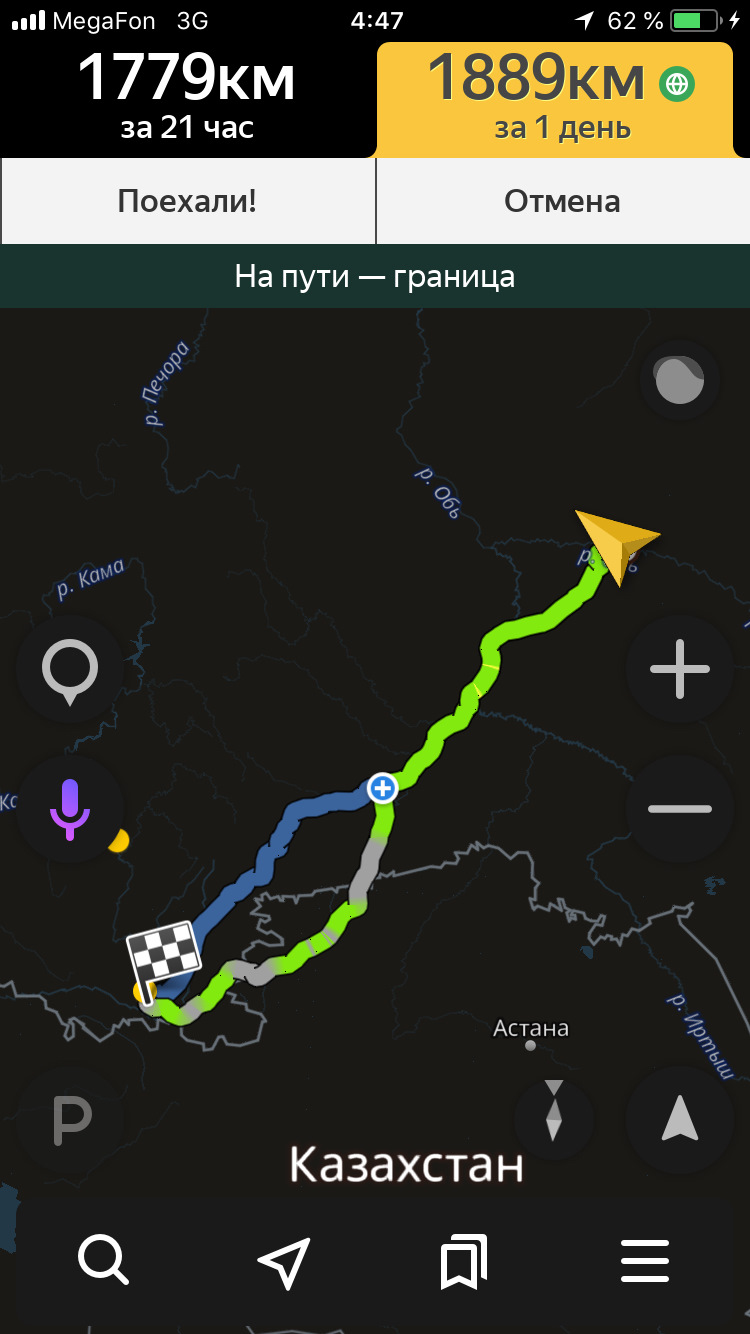The height and width of the screenshot is (1334, 750).
Task: Zoom in on the map
Action: click(679, 669)
